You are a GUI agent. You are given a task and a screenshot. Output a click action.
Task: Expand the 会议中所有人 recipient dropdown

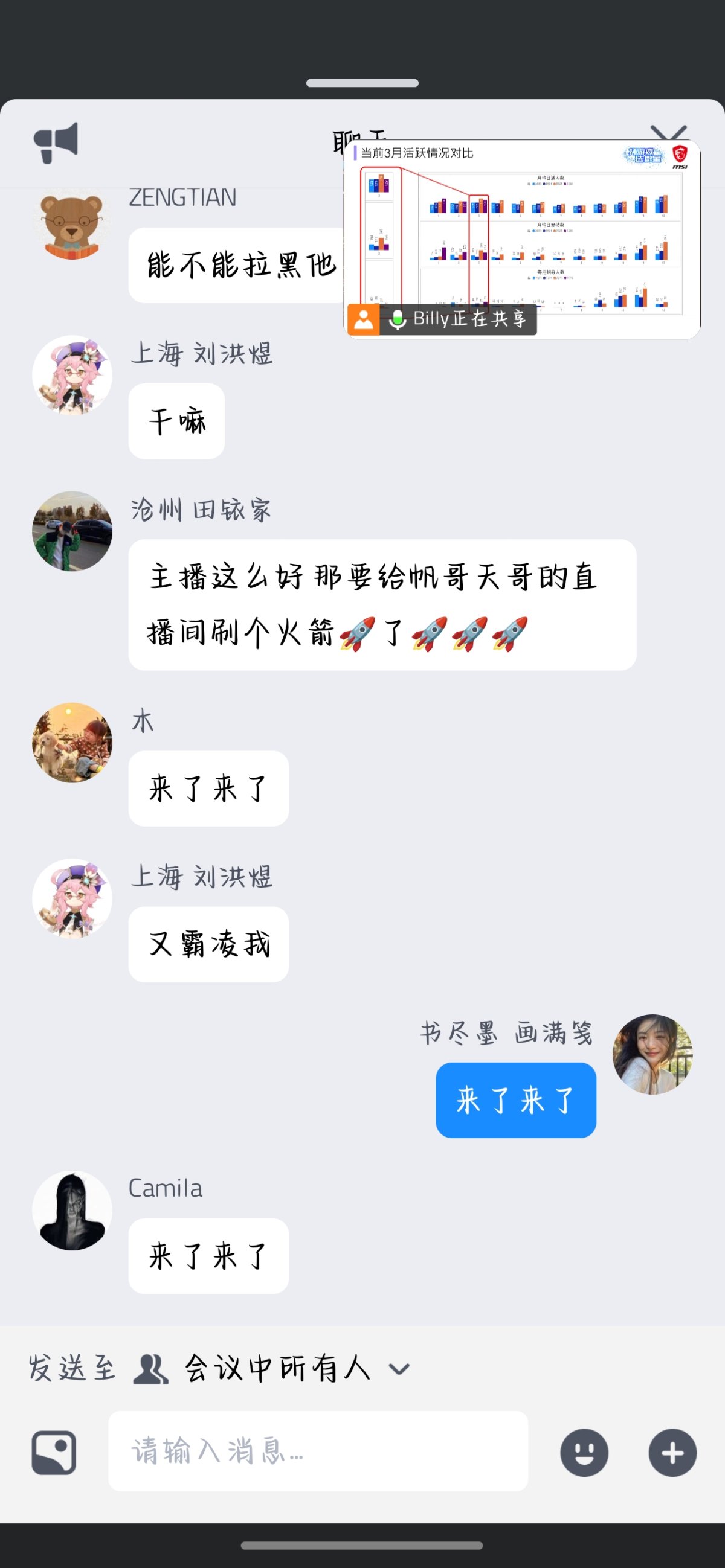[401, 1368]
